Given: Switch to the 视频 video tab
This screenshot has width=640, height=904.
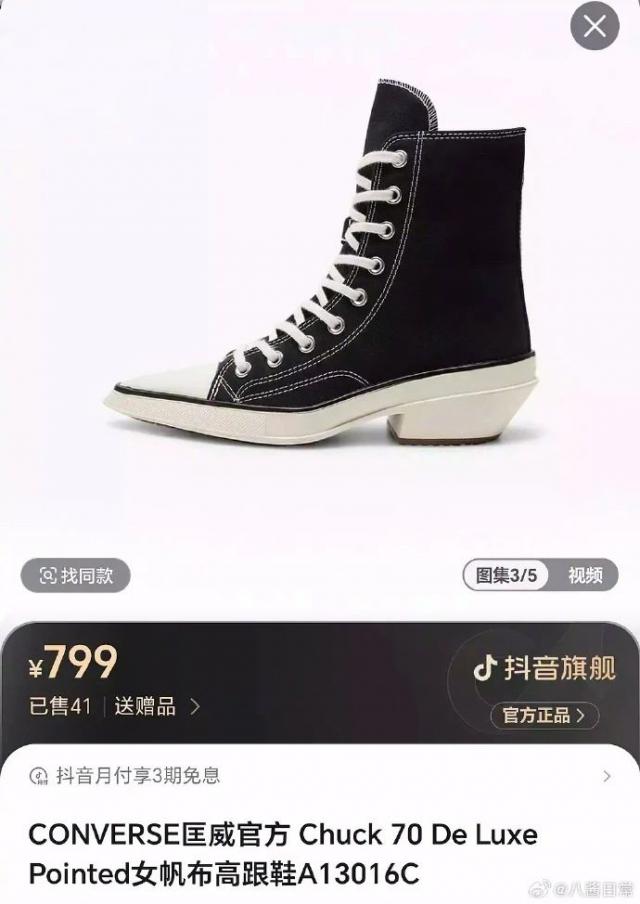Looking at the screenshot, I should click(x=585, y=575).
